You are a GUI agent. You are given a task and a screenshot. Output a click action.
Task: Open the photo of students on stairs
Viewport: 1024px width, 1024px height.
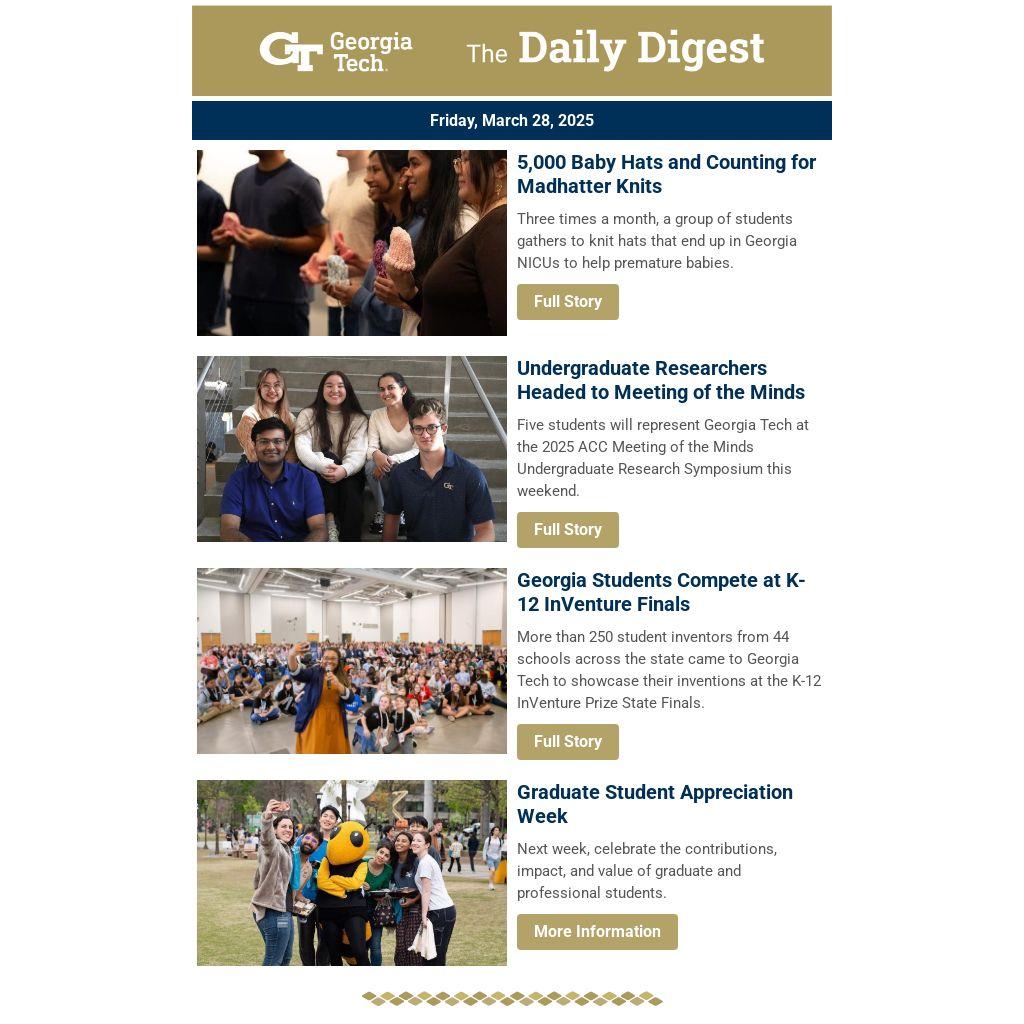[x=352, y=449]
